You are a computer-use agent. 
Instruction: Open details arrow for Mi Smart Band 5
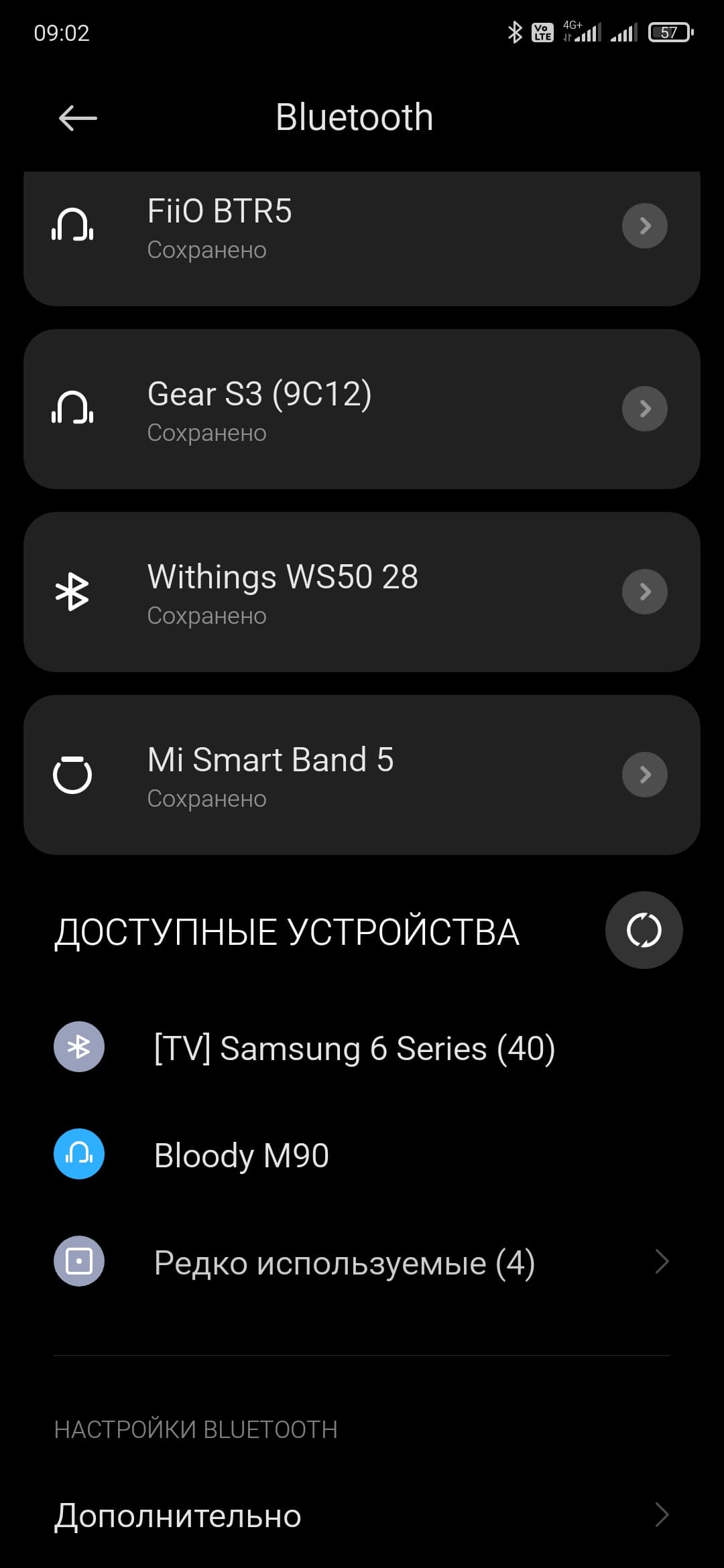(644, 775)
